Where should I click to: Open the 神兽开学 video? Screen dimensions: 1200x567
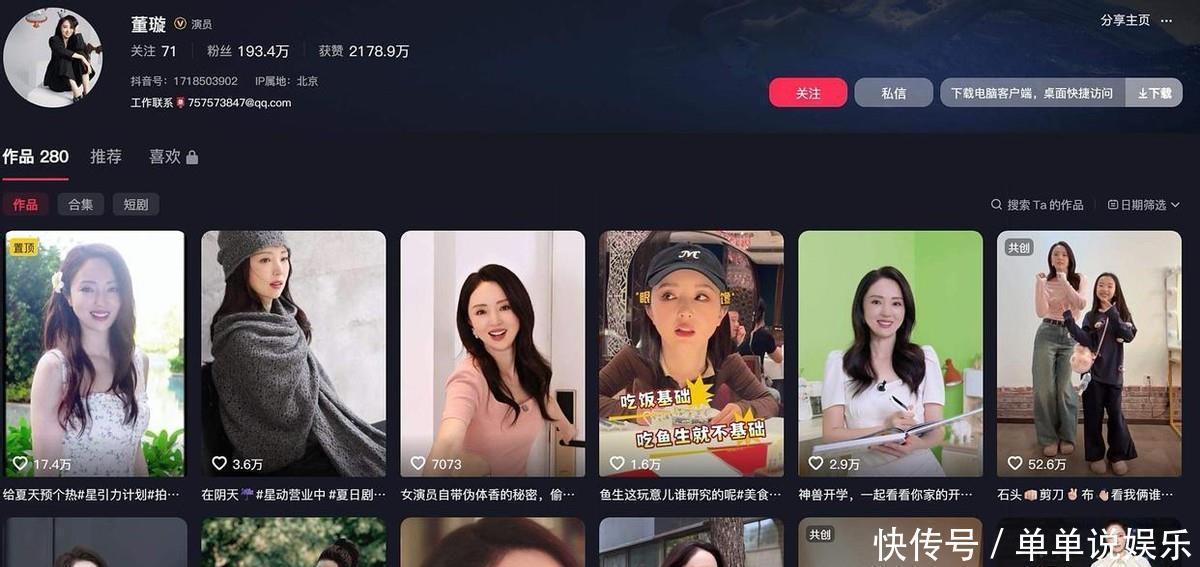(890, 353)
